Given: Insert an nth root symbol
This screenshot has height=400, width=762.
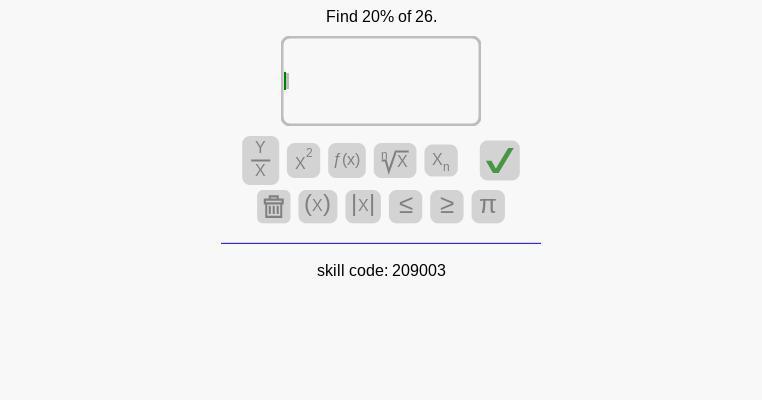Looking at the screenshot, I should 395,160.
